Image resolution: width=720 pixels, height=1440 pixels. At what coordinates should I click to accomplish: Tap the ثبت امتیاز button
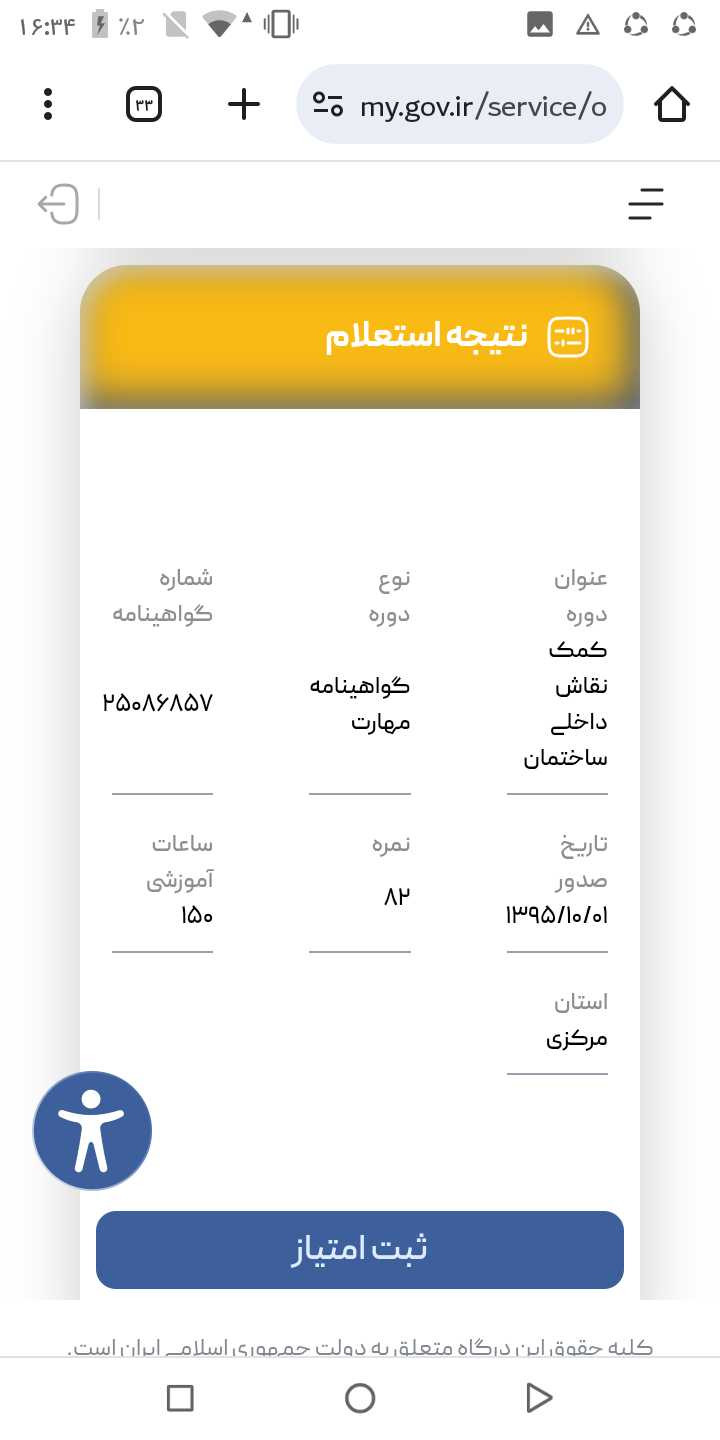pos(360,1250)
